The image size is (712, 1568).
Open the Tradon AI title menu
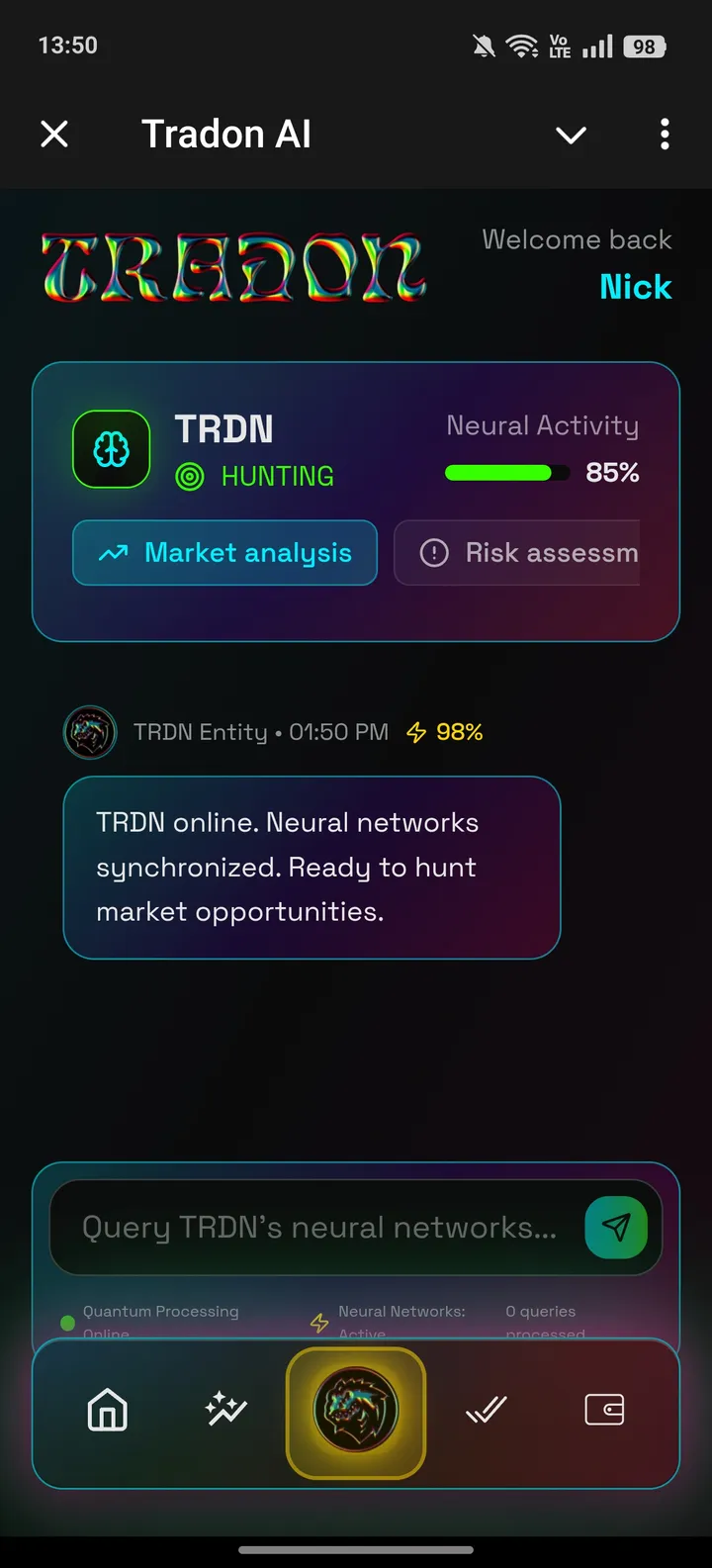[226, 135]
